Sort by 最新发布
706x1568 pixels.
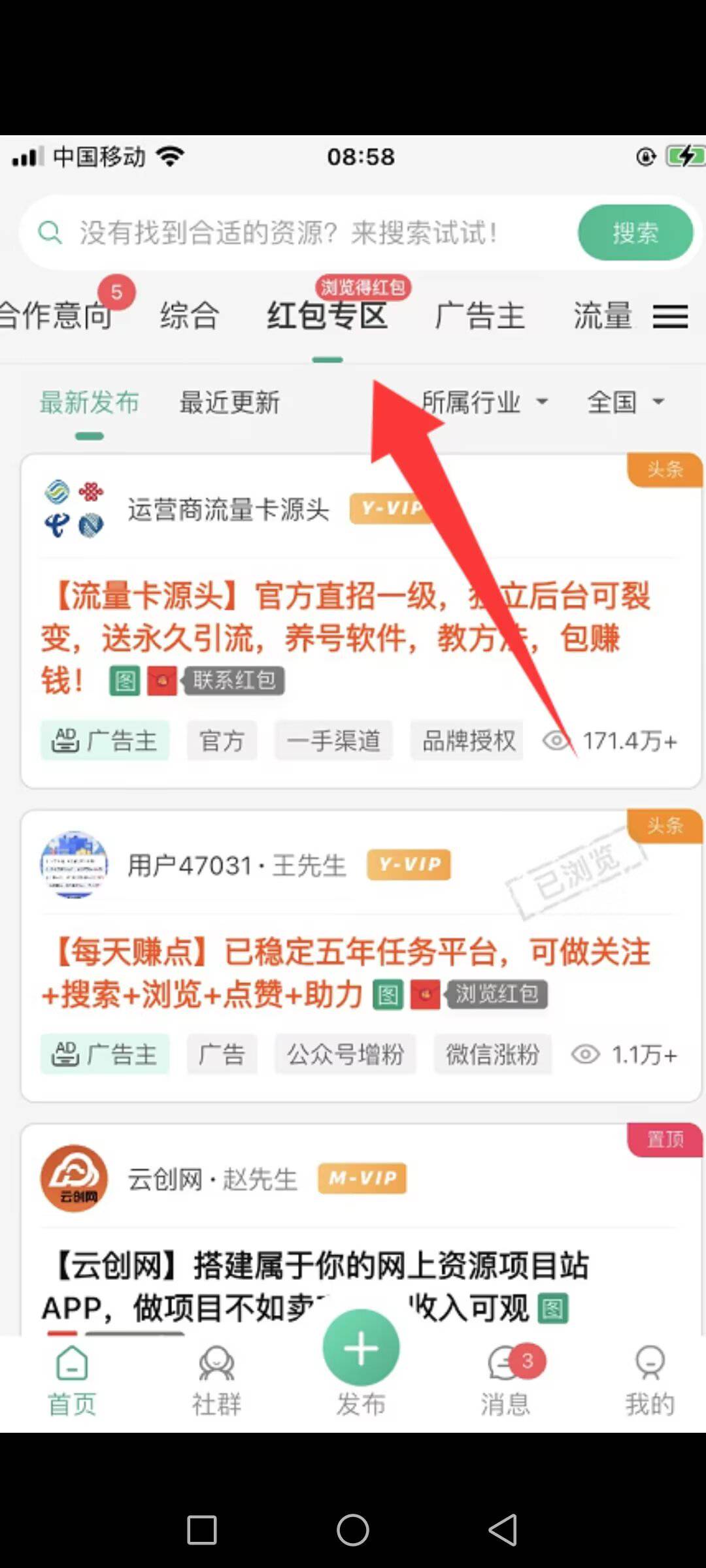point(90,402)
